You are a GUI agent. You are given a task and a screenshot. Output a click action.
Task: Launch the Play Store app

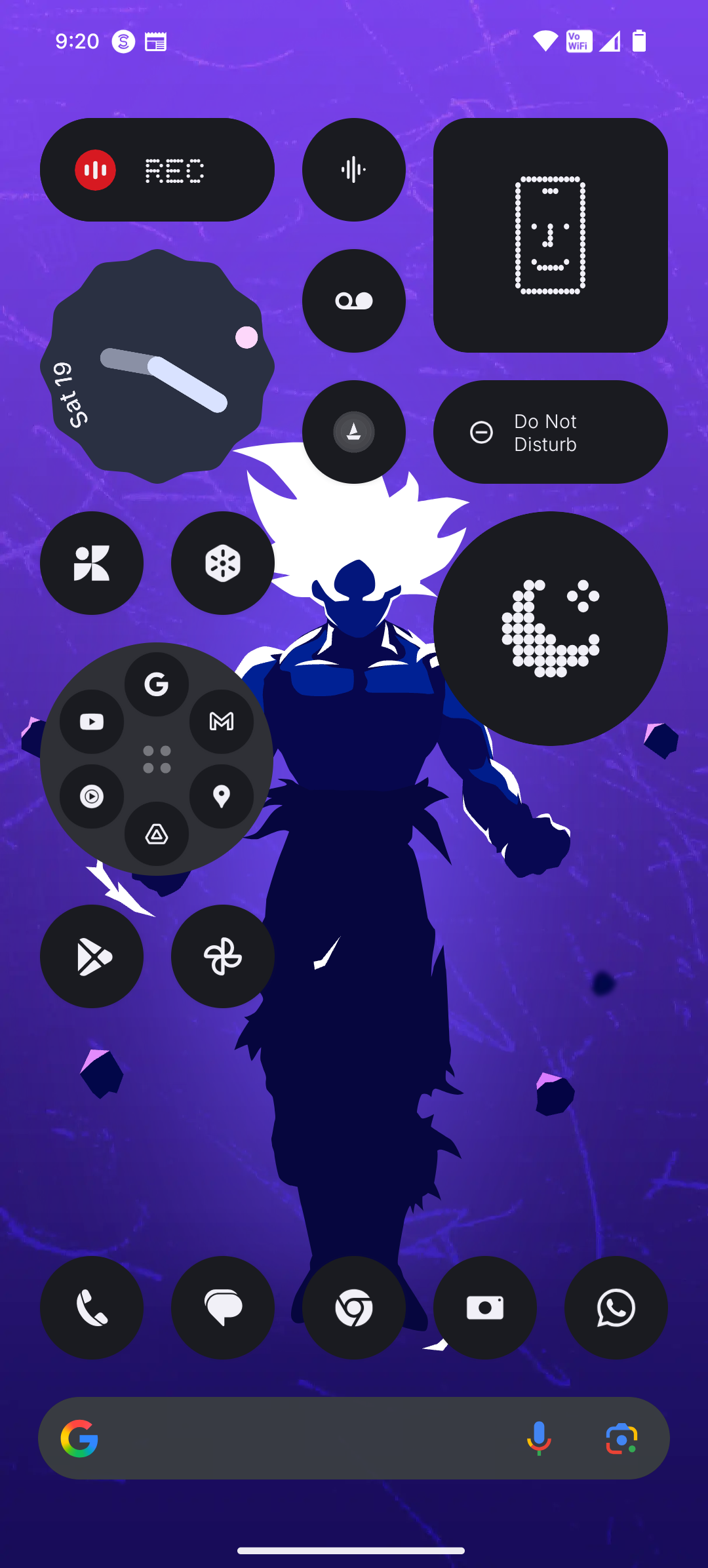pyautogui.click(x=92, y=956)
